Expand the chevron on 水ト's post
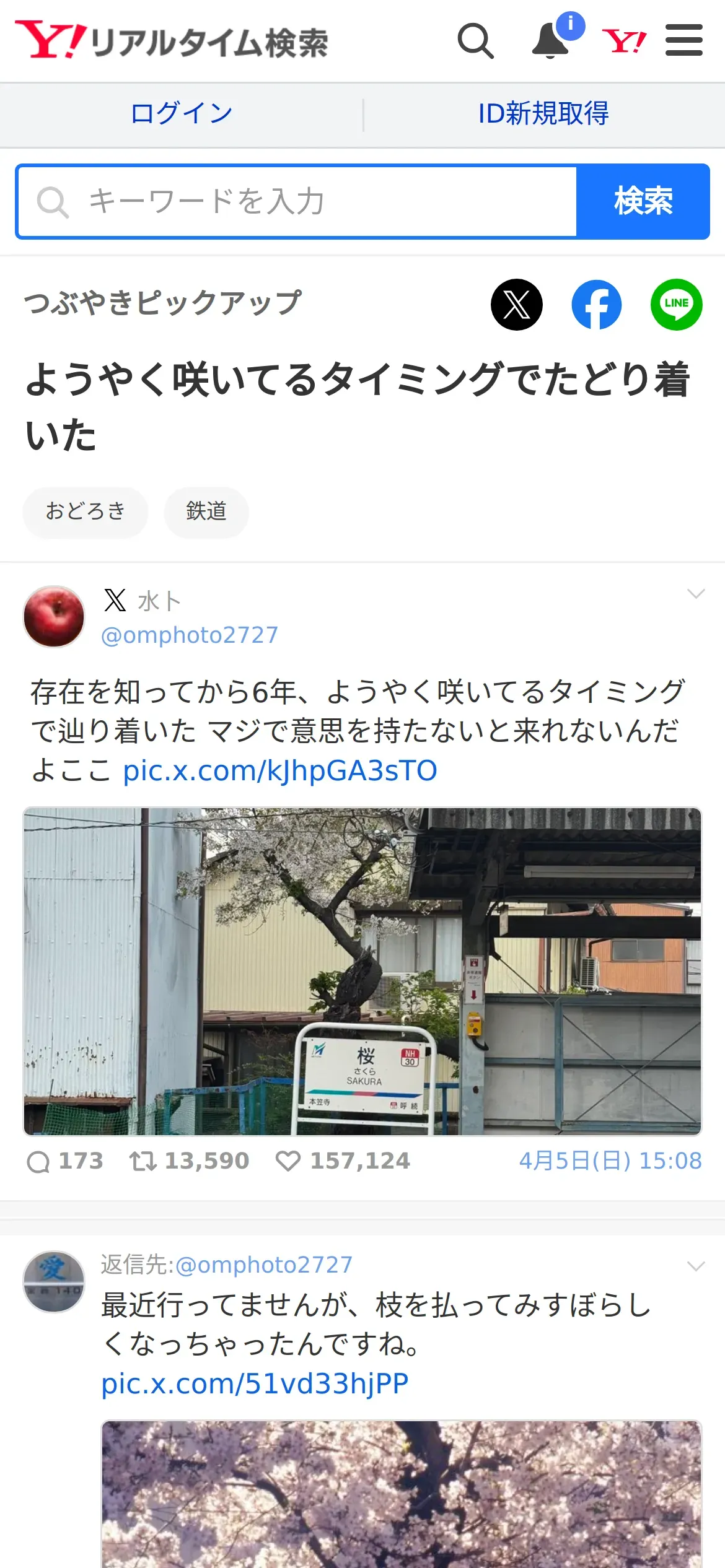The height and width of the screenshot is (1568, 725). [696, 593]
